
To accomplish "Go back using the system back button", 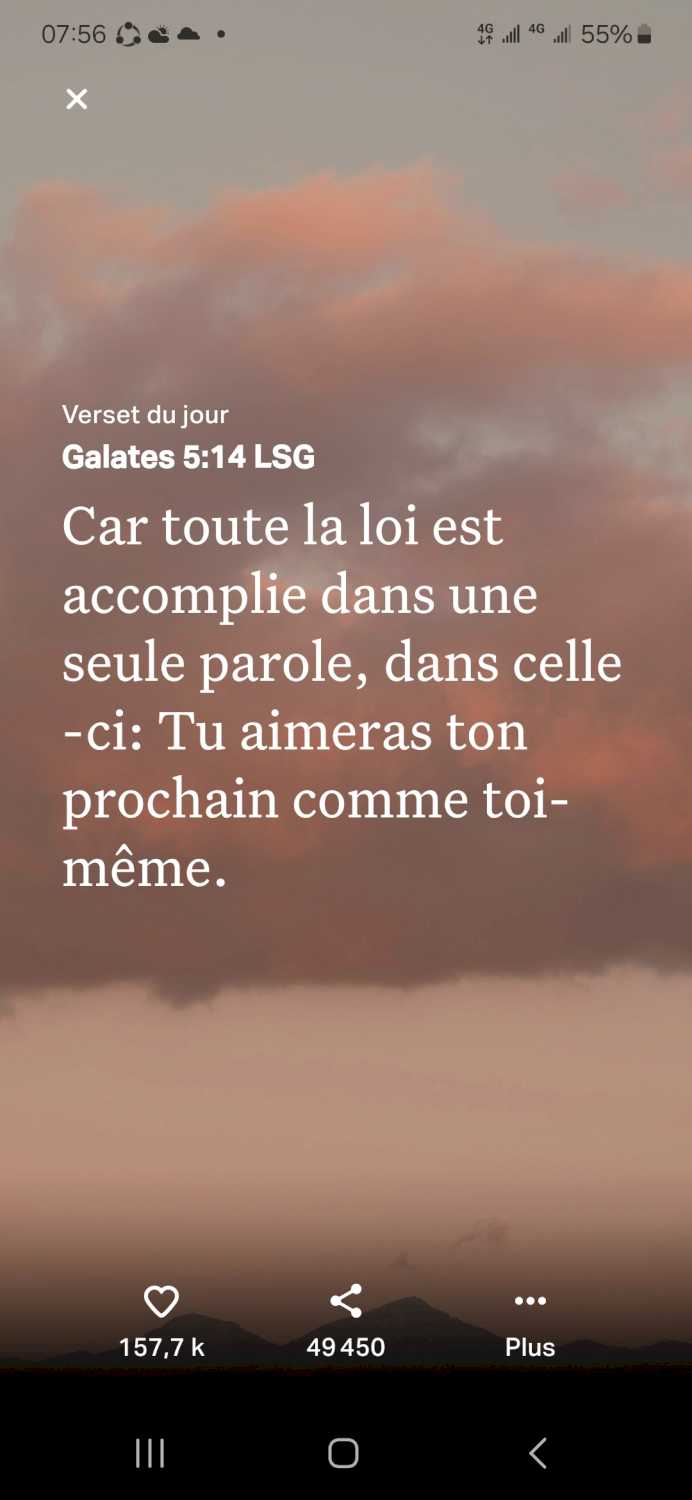I will click(538, 1453).
